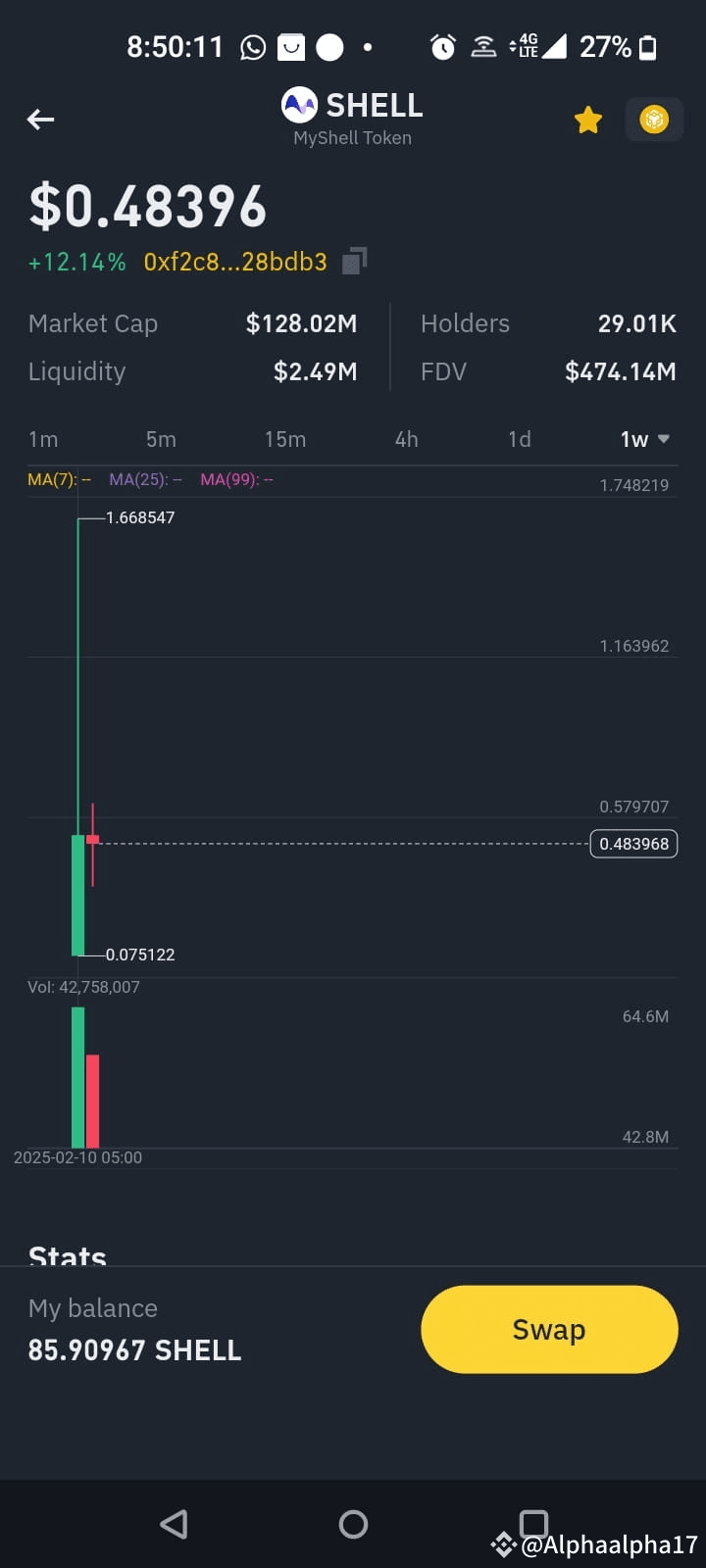Switch to the 15m chart timeframe
This screenshot has height=1568, width=706.
(x=284, y=440)
